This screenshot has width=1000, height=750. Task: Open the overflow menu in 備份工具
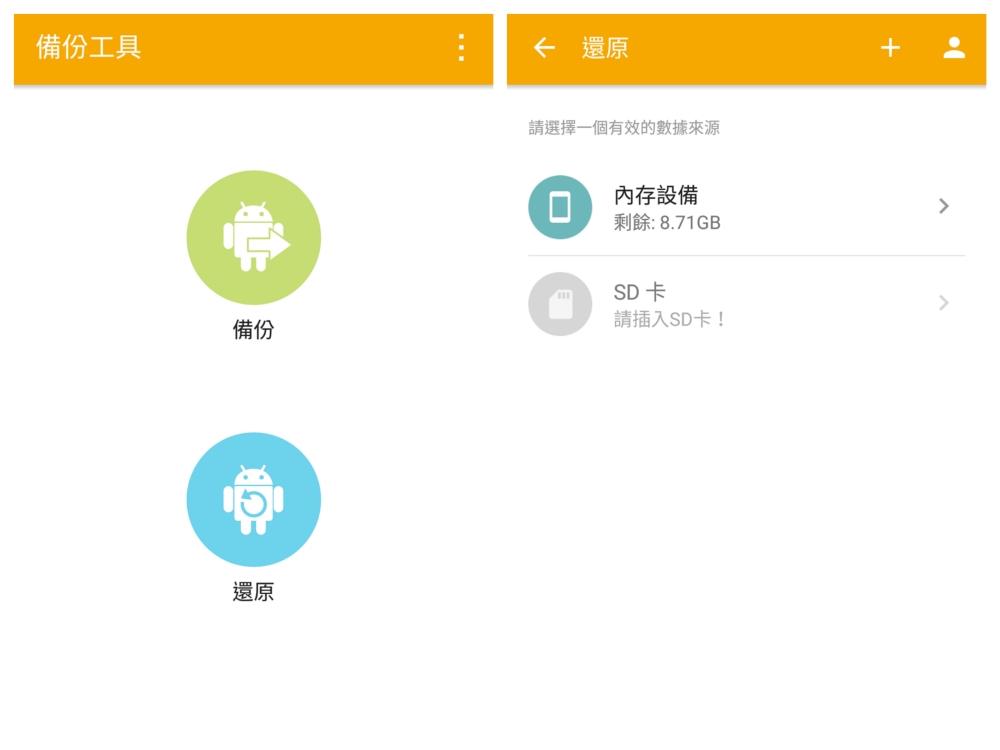point(461,47)
